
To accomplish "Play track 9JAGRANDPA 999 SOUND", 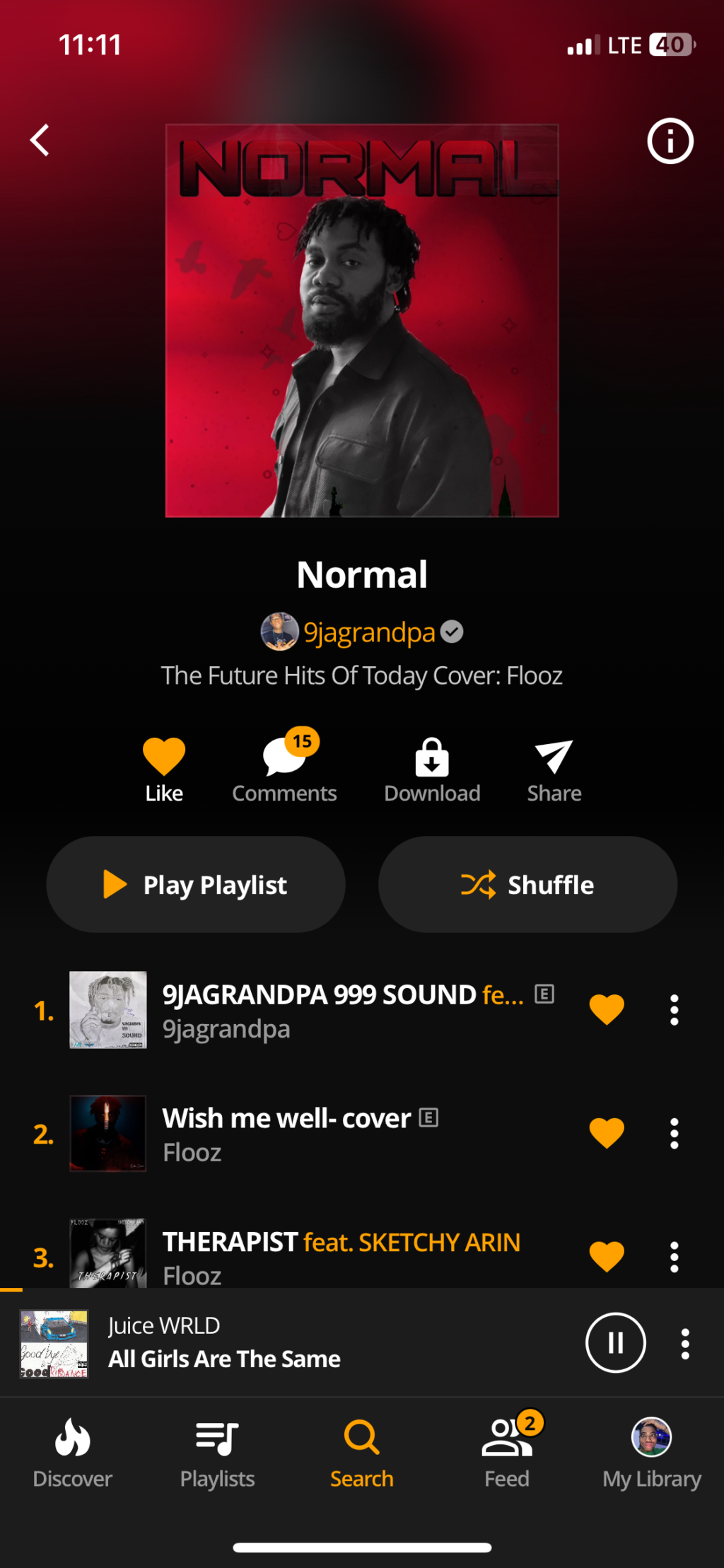I will point(343,1009).
